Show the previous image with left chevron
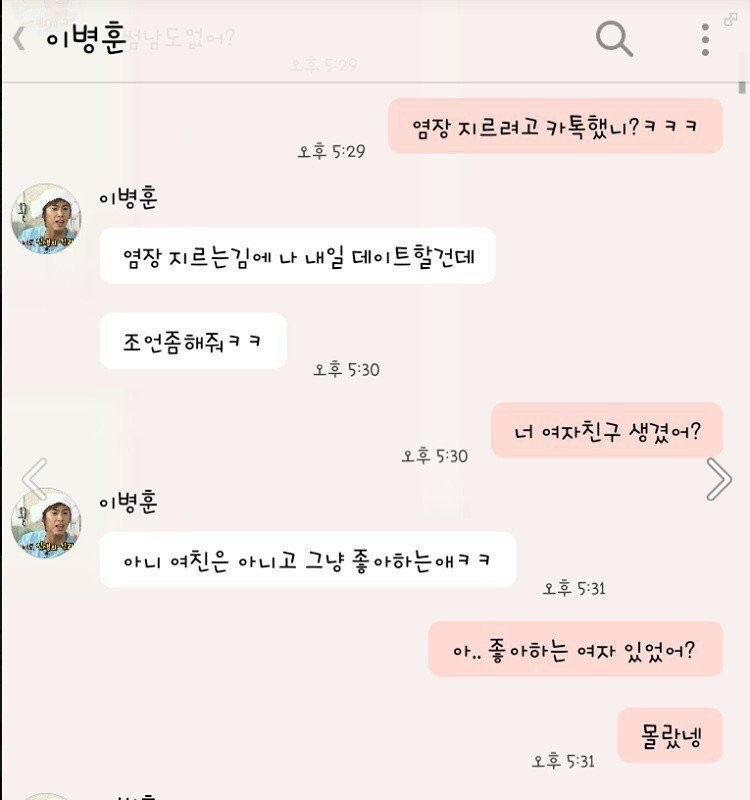750x800 pixels. (34, 479)
